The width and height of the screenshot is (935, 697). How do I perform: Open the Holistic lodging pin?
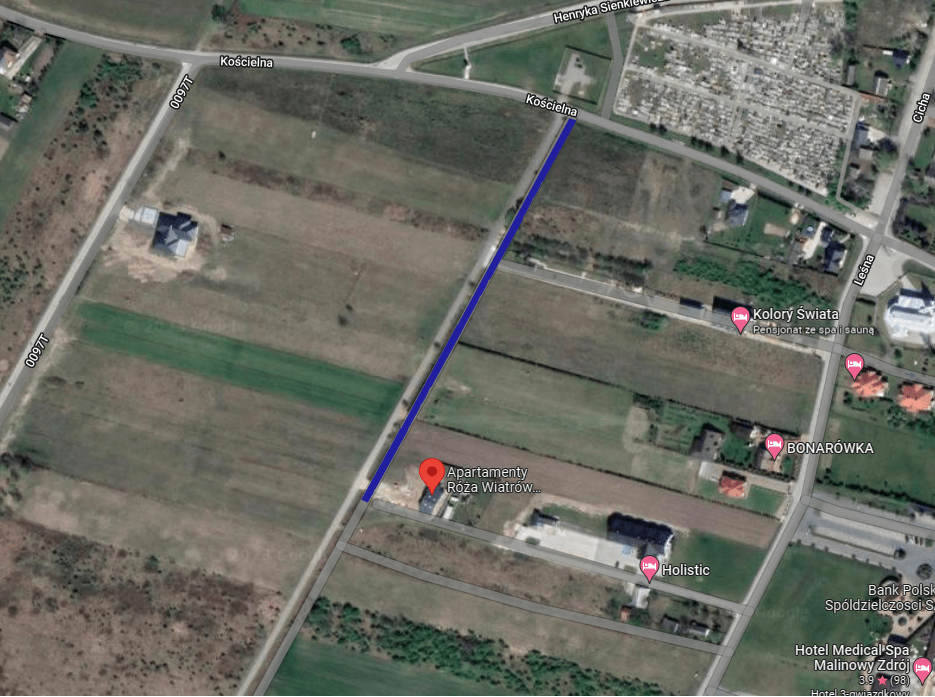(649, 568)
